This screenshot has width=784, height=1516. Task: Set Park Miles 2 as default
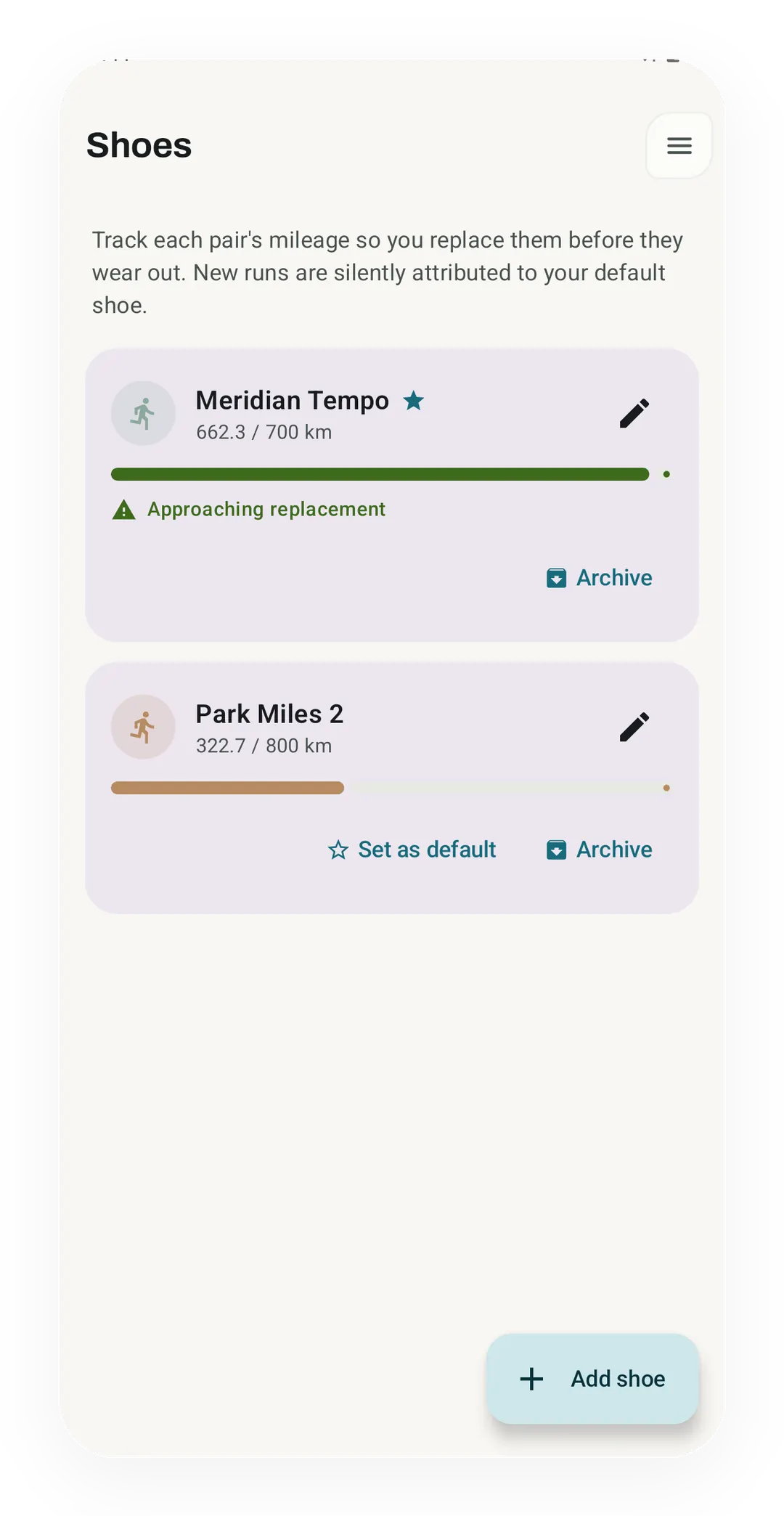click(412, 849)
